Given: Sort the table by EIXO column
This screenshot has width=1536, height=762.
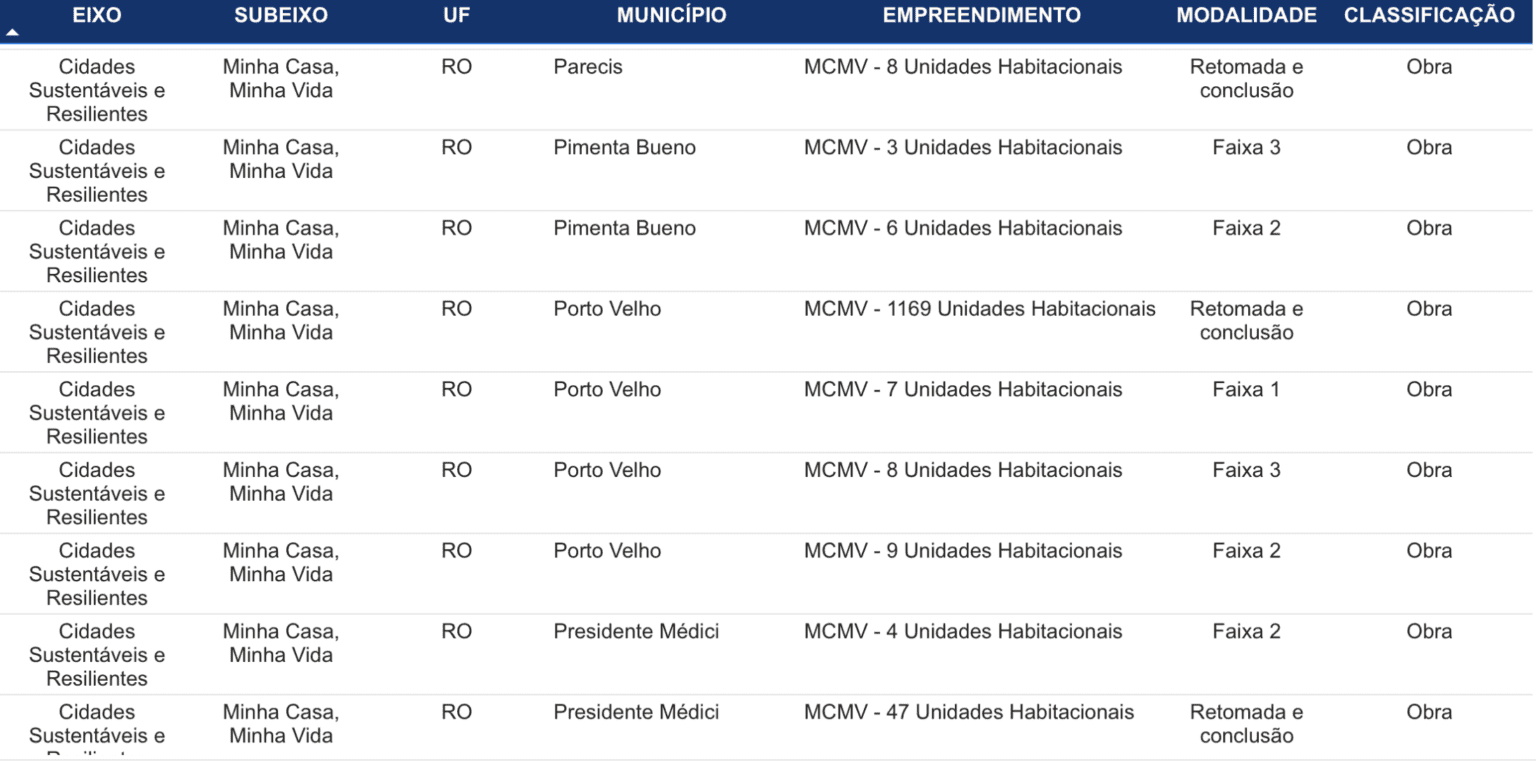Looking at the screenshot, I should tap(97, 16).
